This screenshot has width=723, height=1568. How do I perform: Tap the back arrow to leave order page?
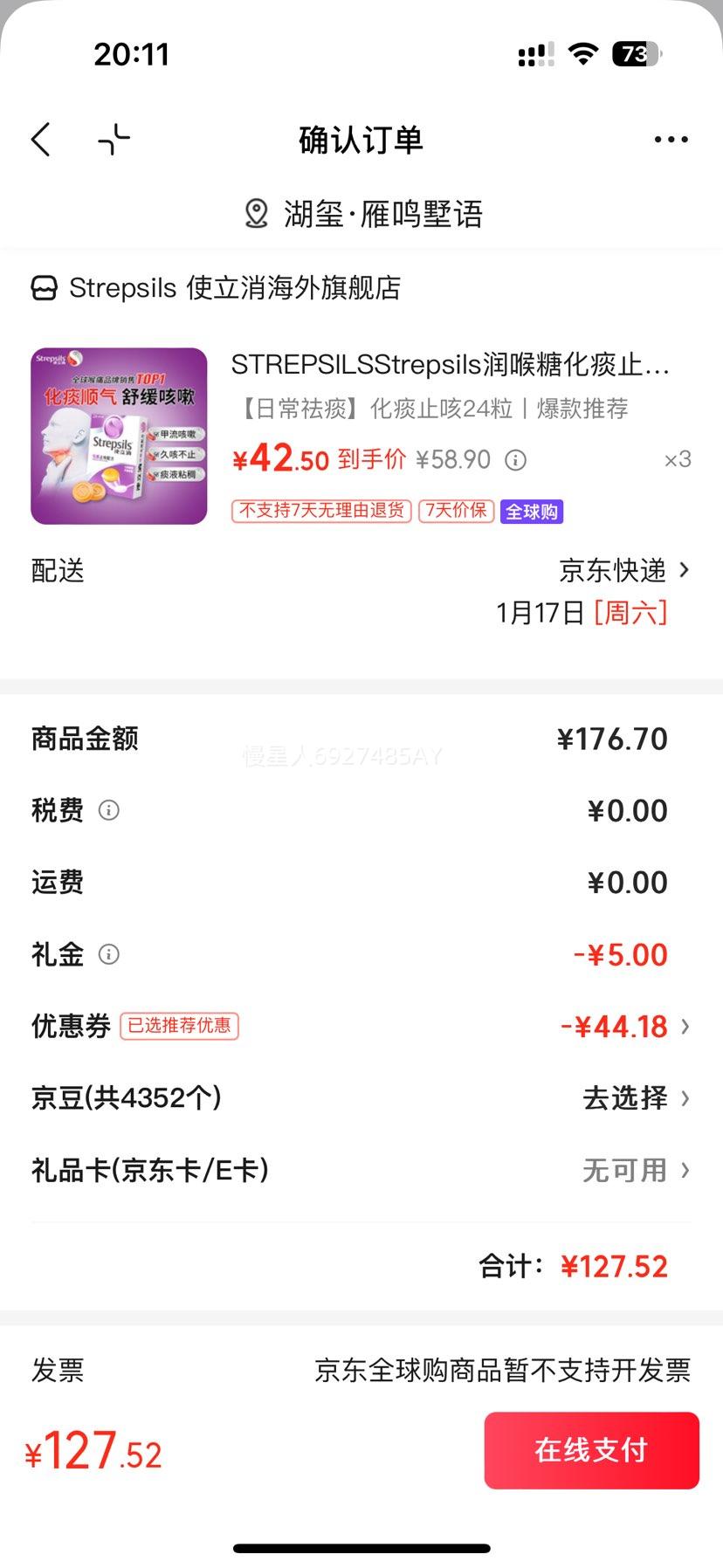point(40,138)
